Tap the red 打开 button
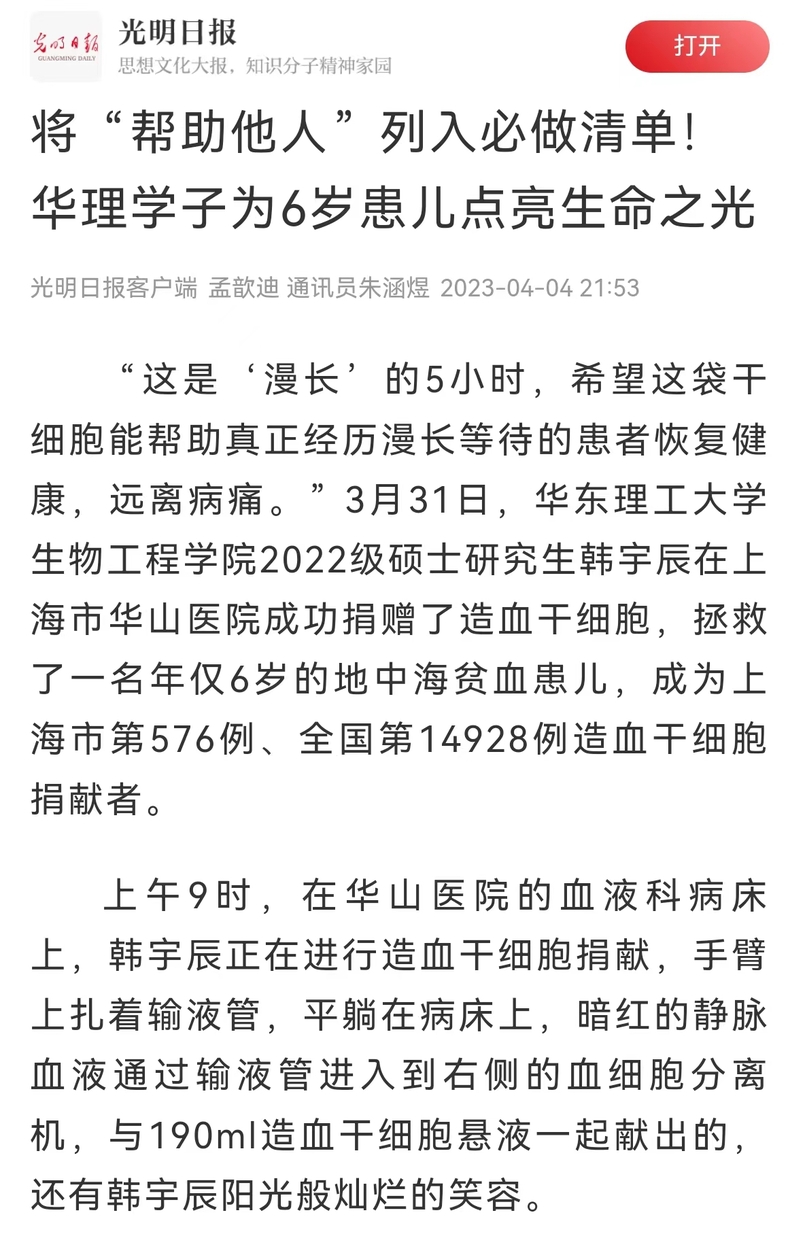Viewport: 799px width, 1251px height. (x=697, y=47)
